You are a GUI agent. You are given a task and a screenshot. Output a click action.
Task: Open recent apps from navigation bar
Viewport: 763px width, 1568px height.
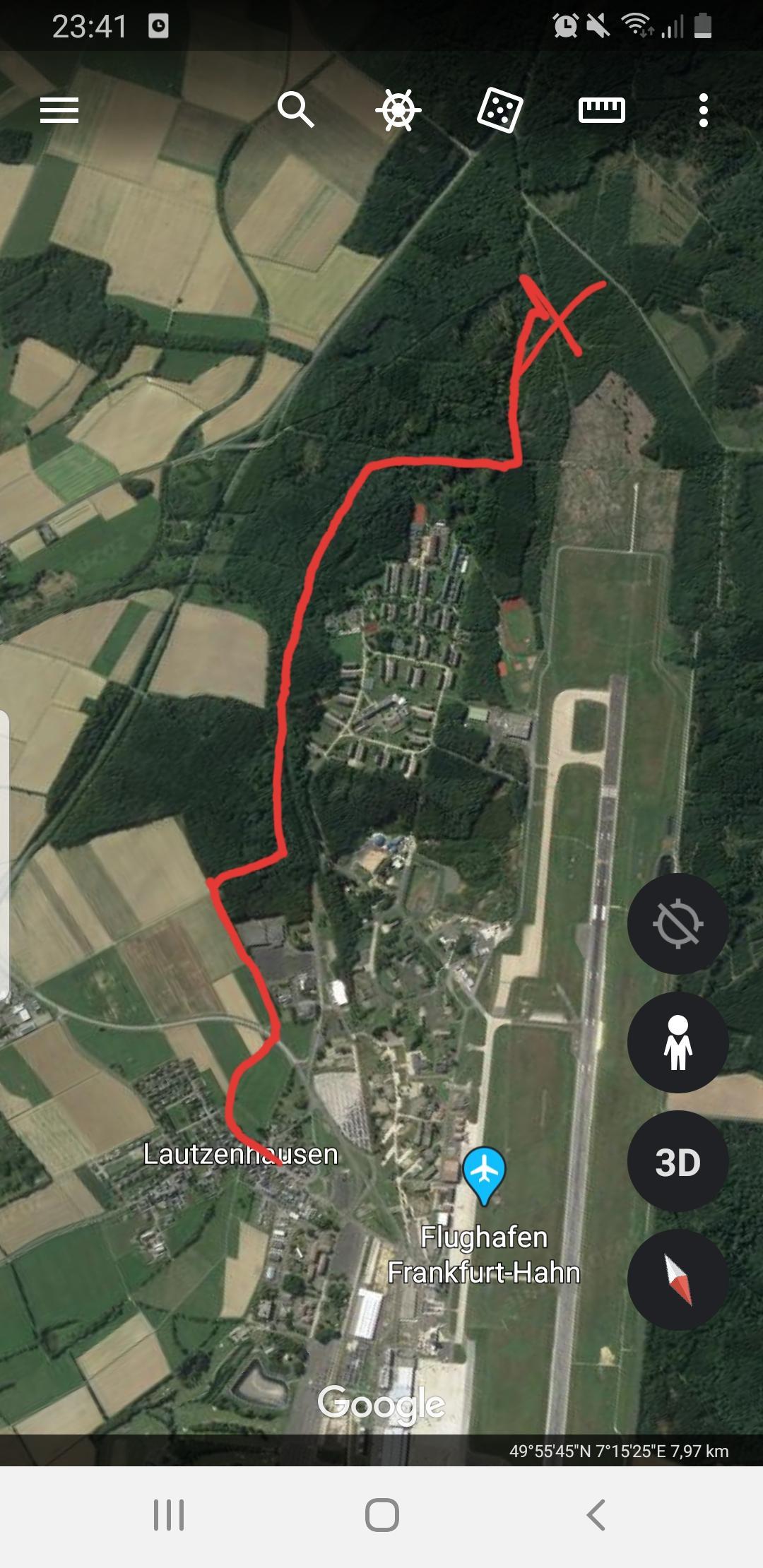pos(169,1515)
